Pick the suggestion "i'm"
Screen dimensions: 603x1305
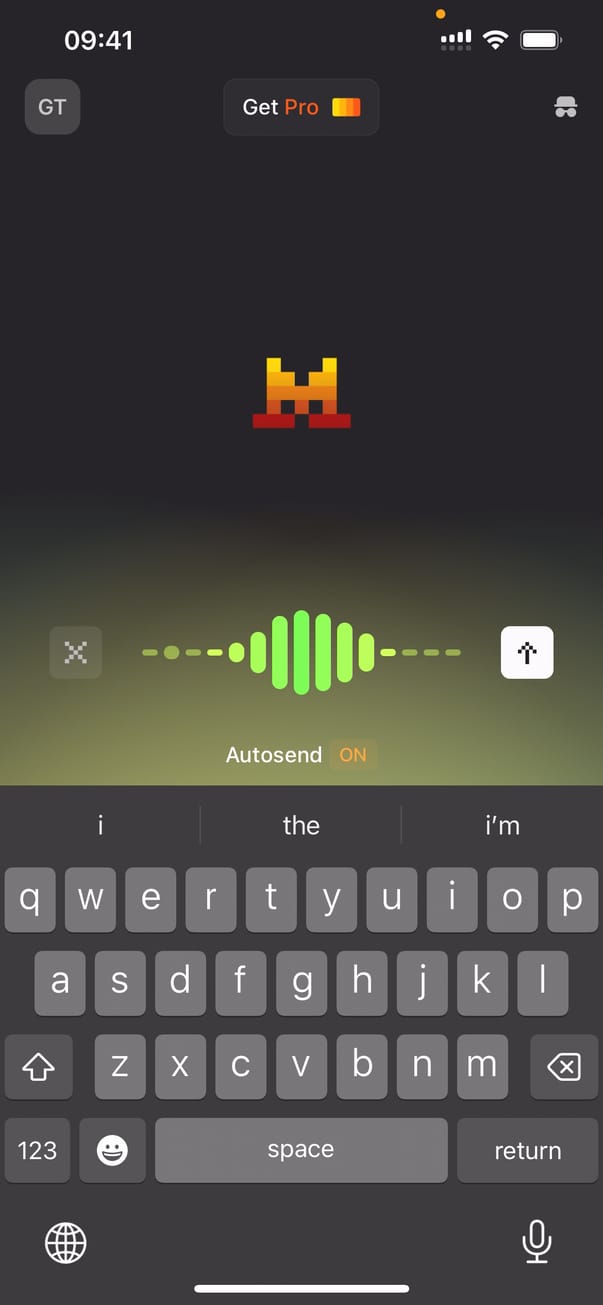tap(501, 825)
